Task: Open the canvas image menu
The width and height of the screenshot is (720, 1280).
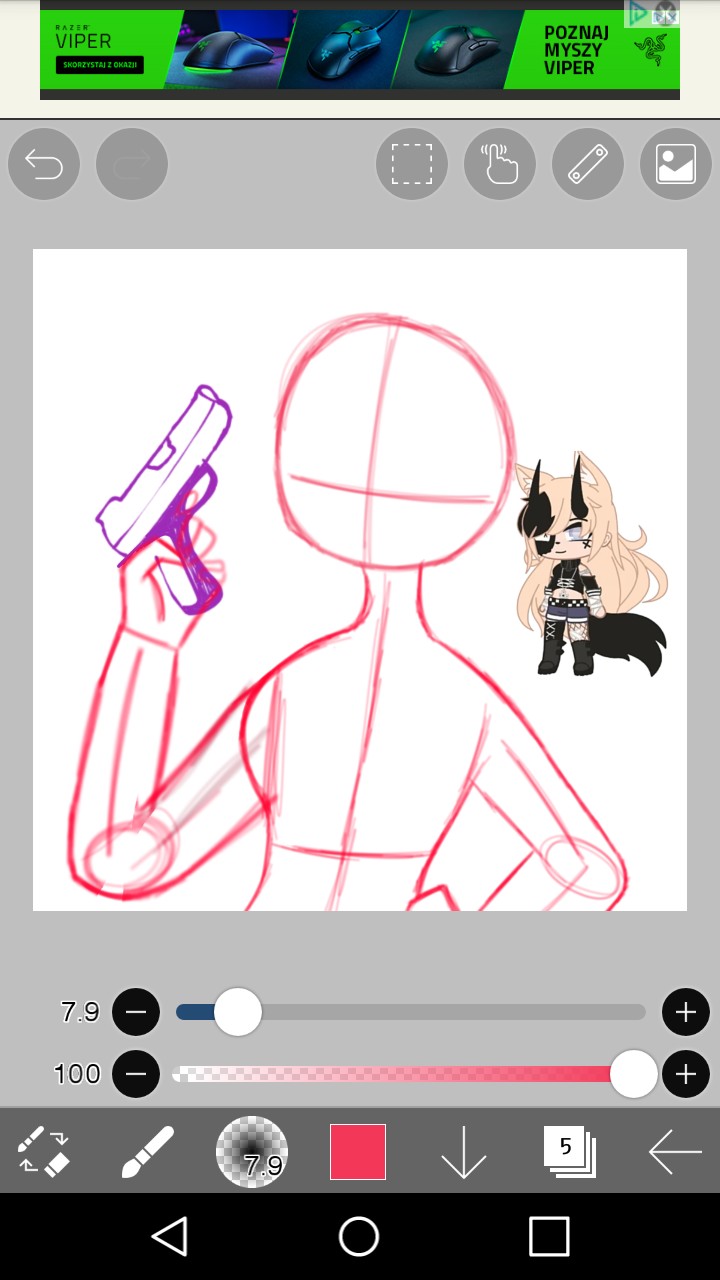Action: pos(675,164)
